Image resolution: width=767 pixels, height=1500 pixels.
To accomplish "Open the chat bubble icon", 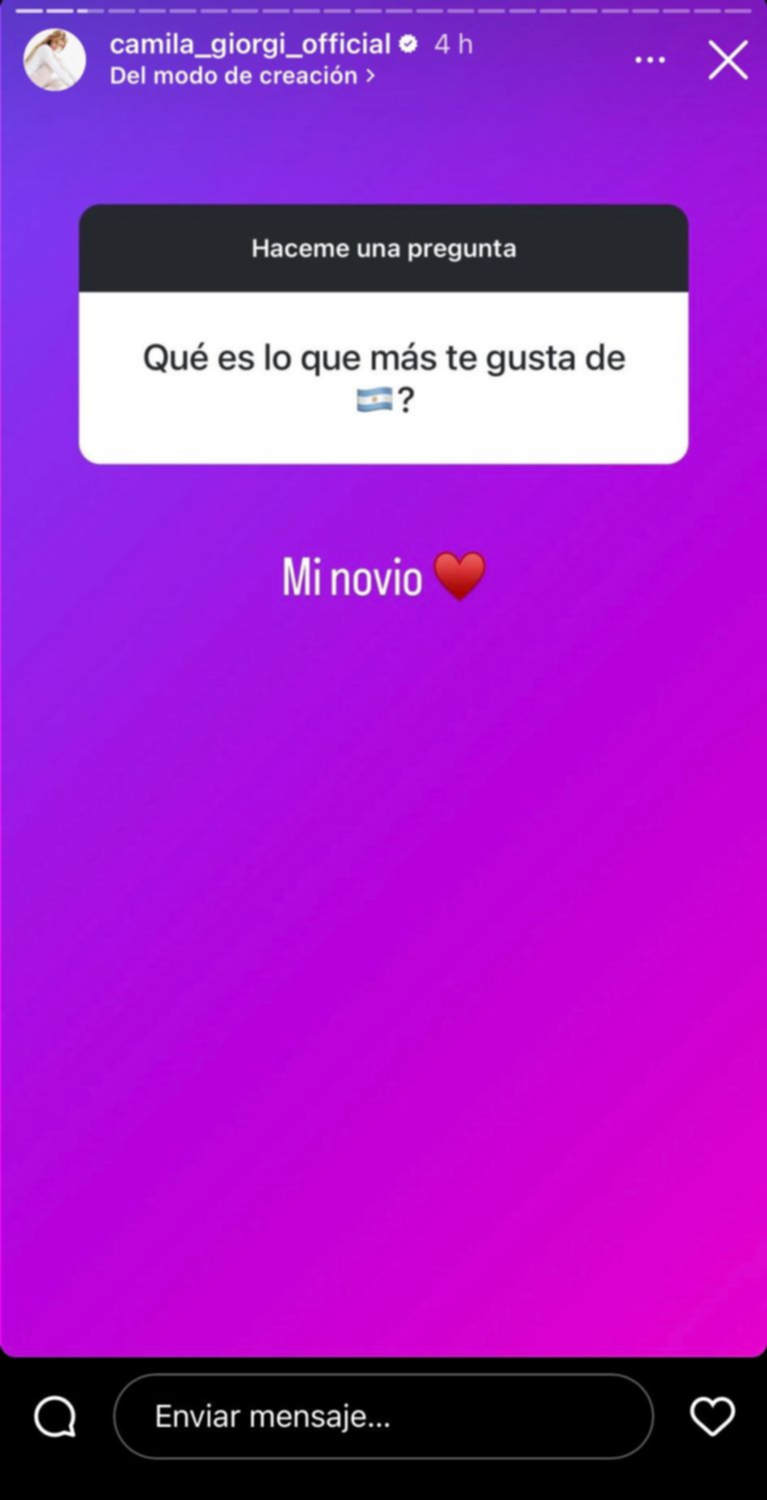I will (55, 1416).
